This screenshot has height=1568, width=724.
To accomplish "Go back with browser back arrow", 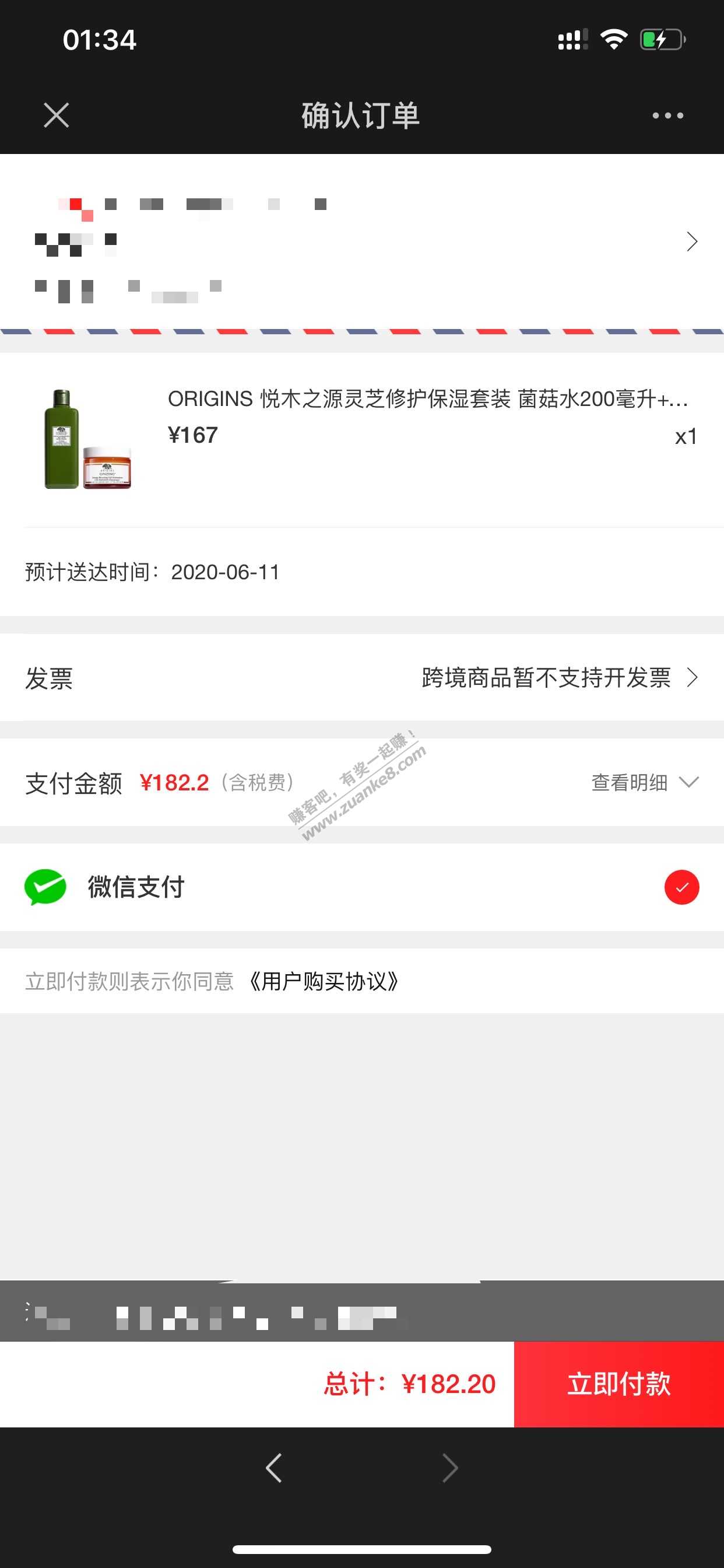I will coord(274,1468).
